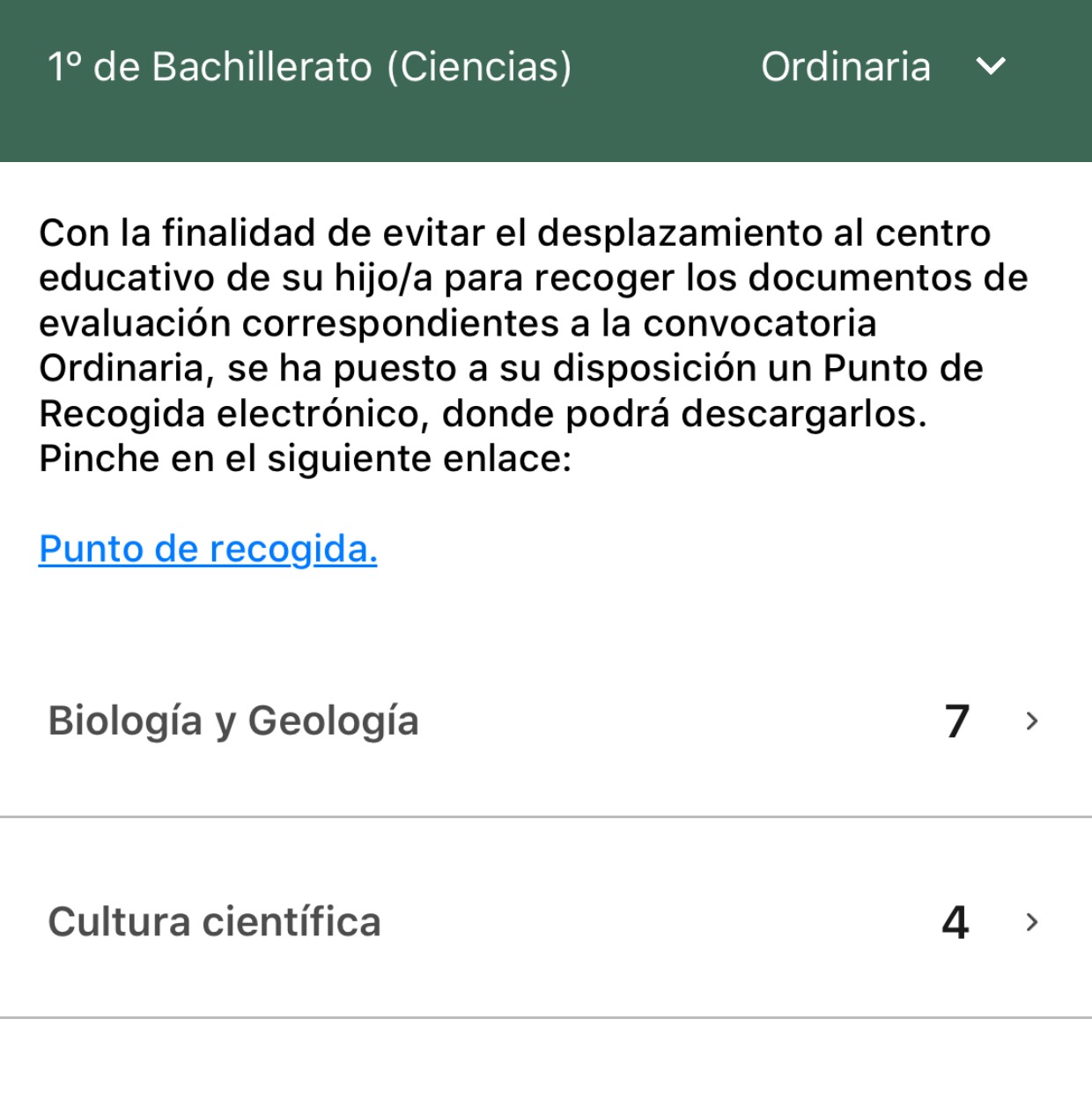The width and height of the screenshot is (1092, 1093).
Task: Open the Punto de recogida link
Action: pos(208,549)
